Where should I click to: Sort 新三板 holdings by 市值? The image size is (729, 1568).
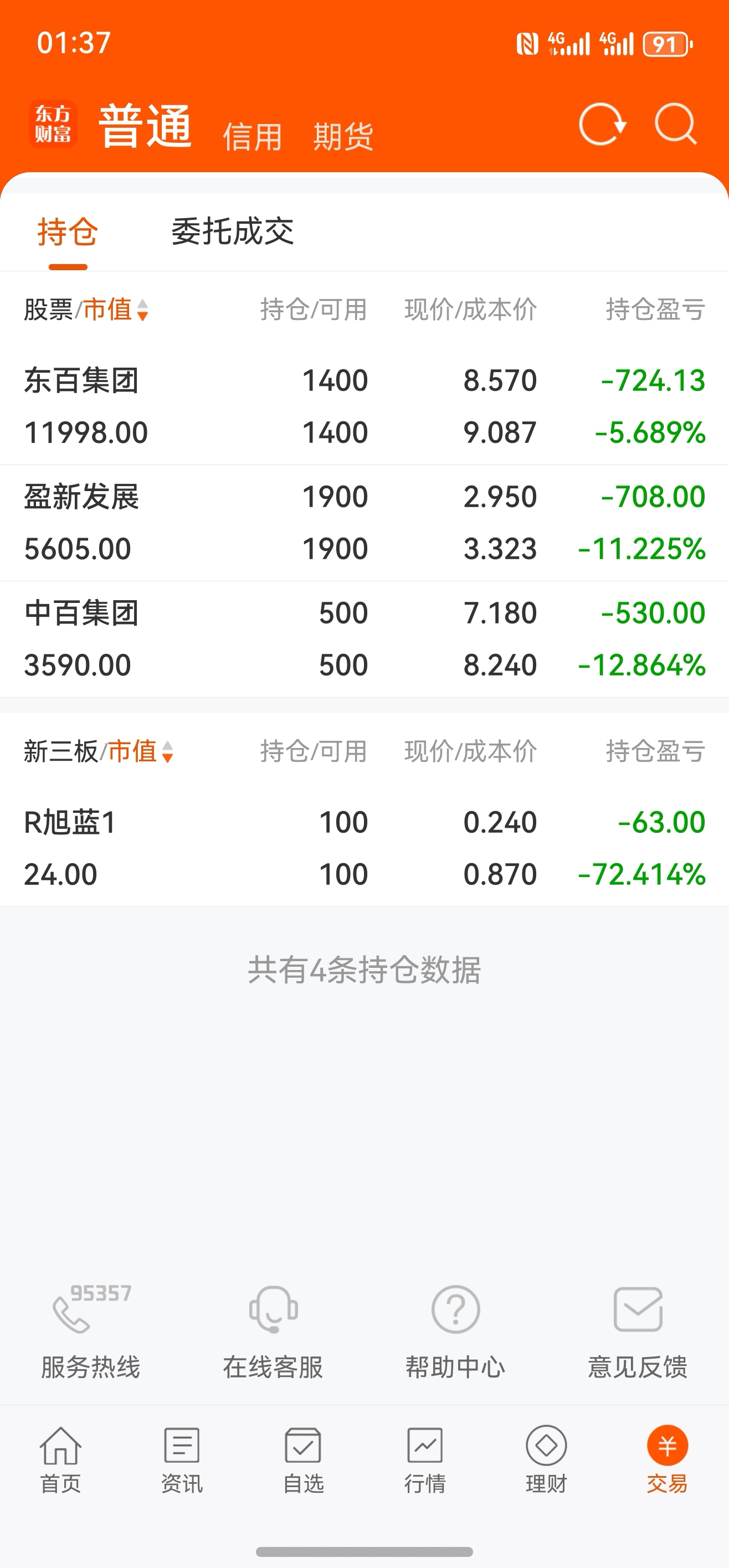(141, 752)
